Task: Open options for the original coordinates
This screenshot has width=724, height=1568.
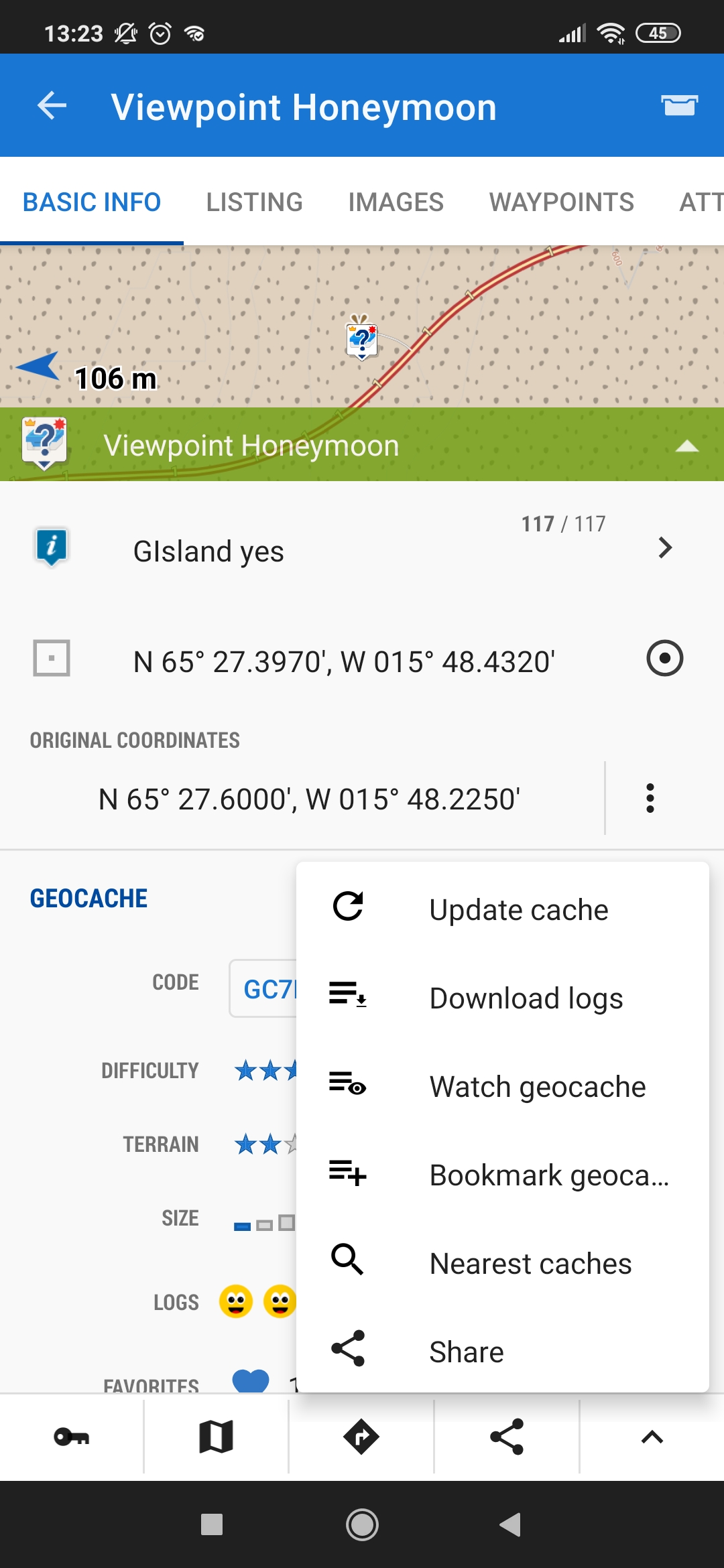Action: [x=650, y=798]
